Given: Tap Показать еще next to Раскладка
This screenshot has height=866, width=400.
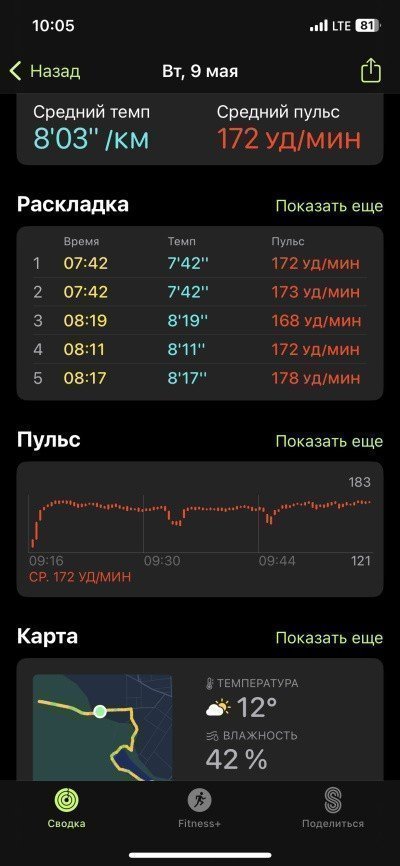Looking at the screenshot, I should 329,206.
